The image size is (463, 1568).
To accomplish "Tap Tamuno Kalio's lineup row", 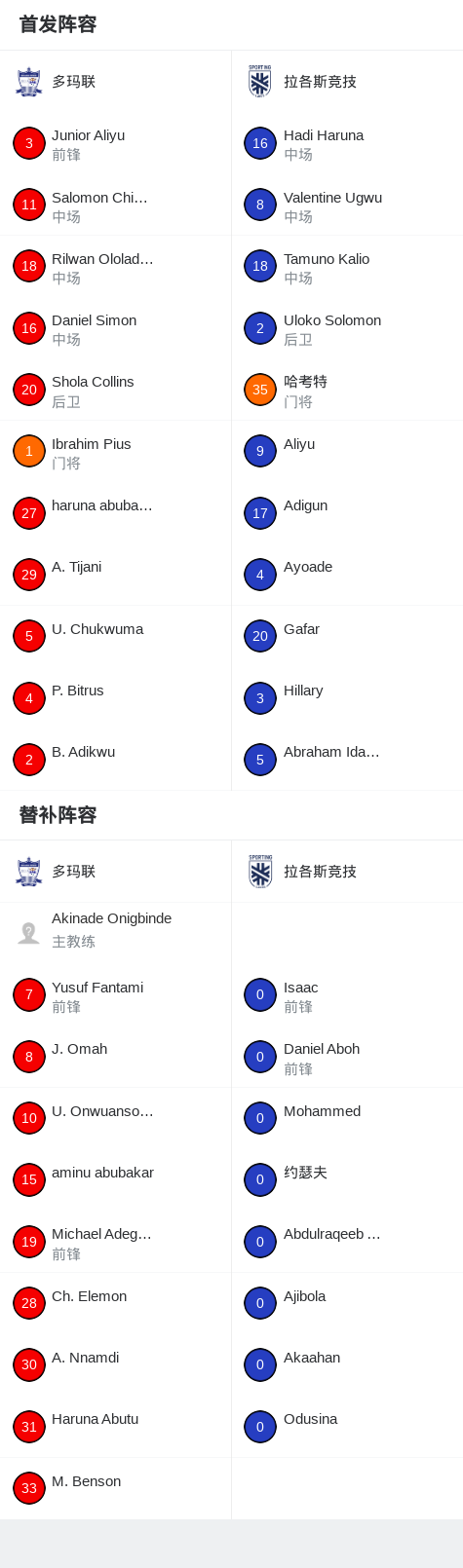I will (x=347, y=267).
